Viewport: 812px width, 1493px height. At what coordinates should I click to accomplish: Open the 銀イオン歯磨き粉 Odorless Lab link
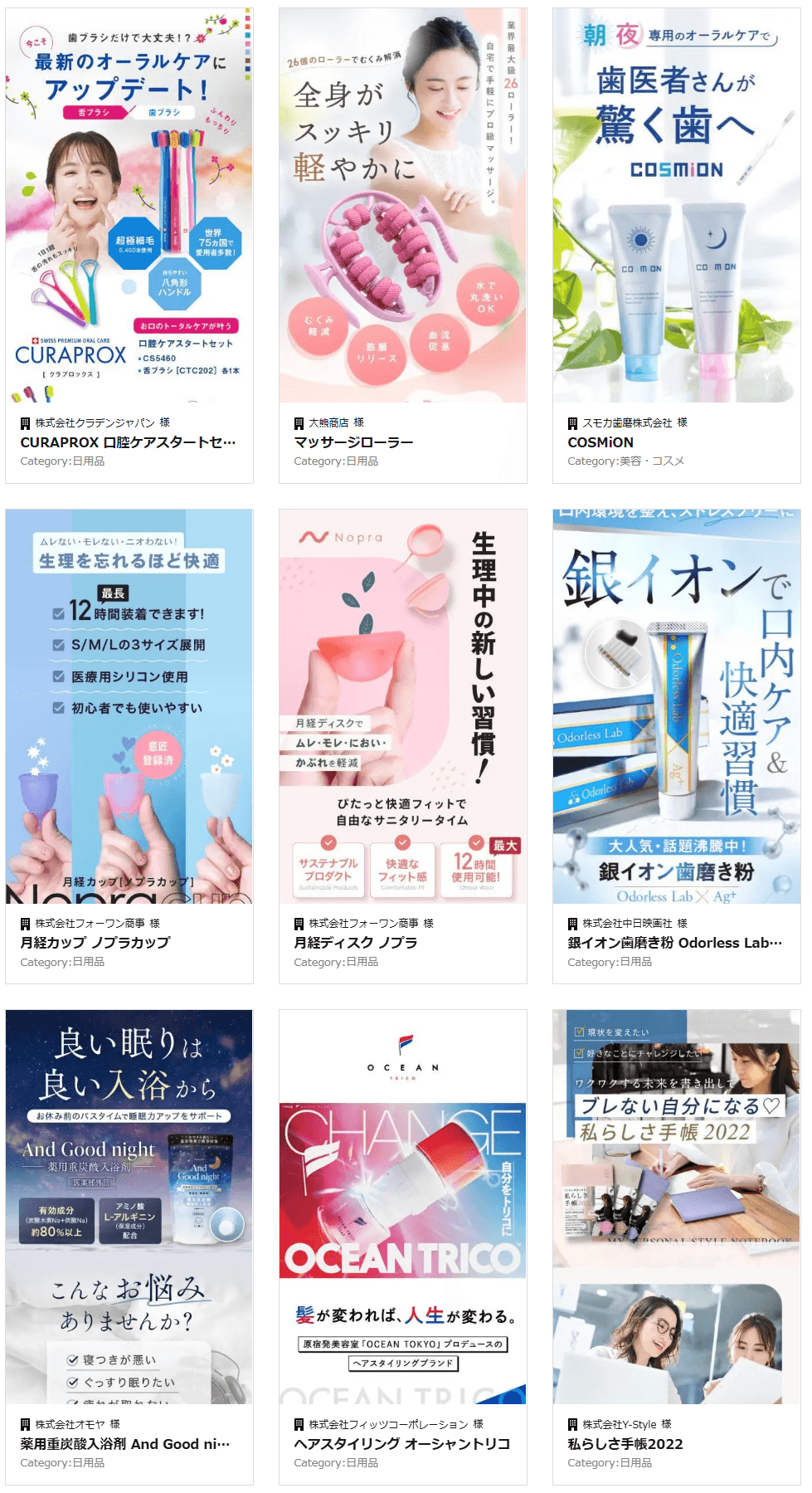676,944
